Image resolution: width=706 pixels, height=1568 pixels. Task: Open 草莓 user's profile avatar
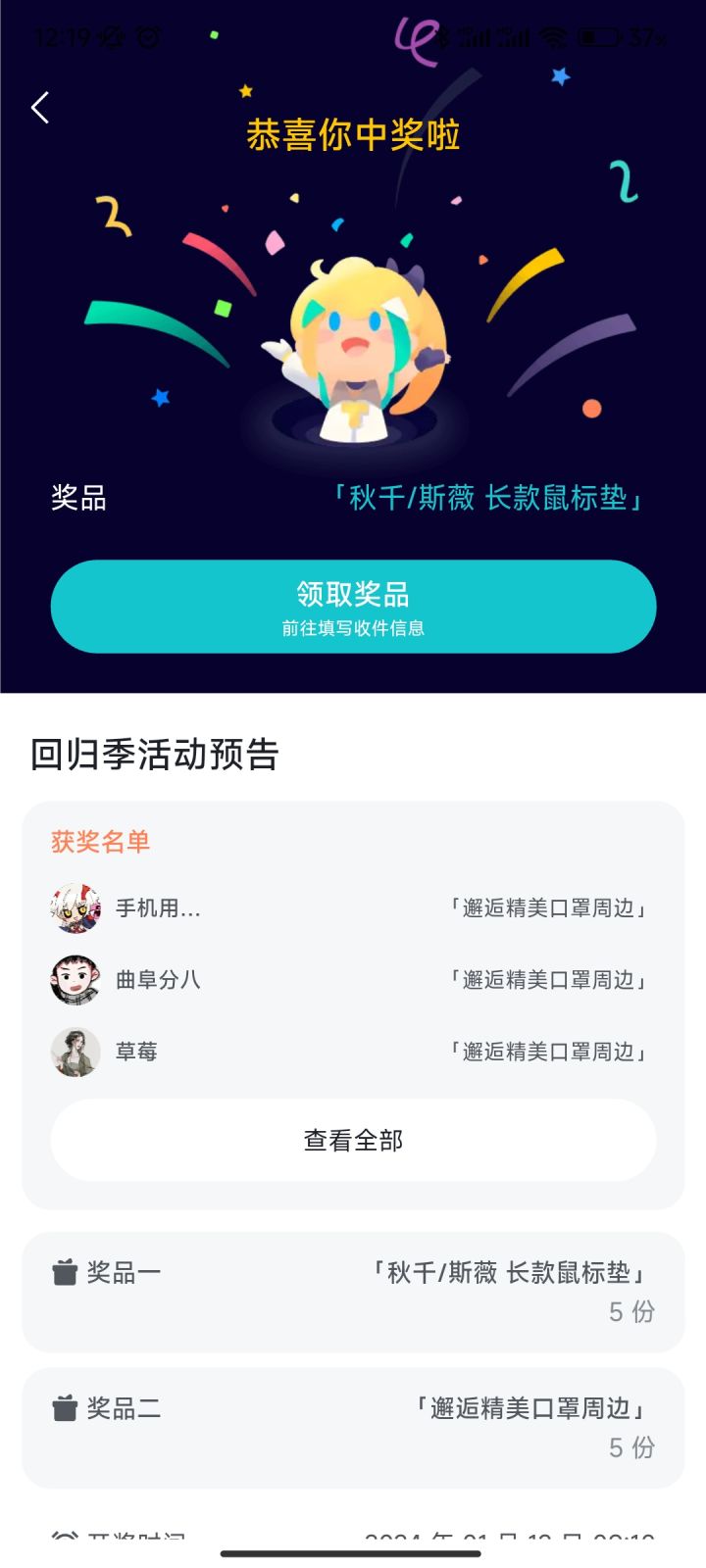(x=75, y=1051)
